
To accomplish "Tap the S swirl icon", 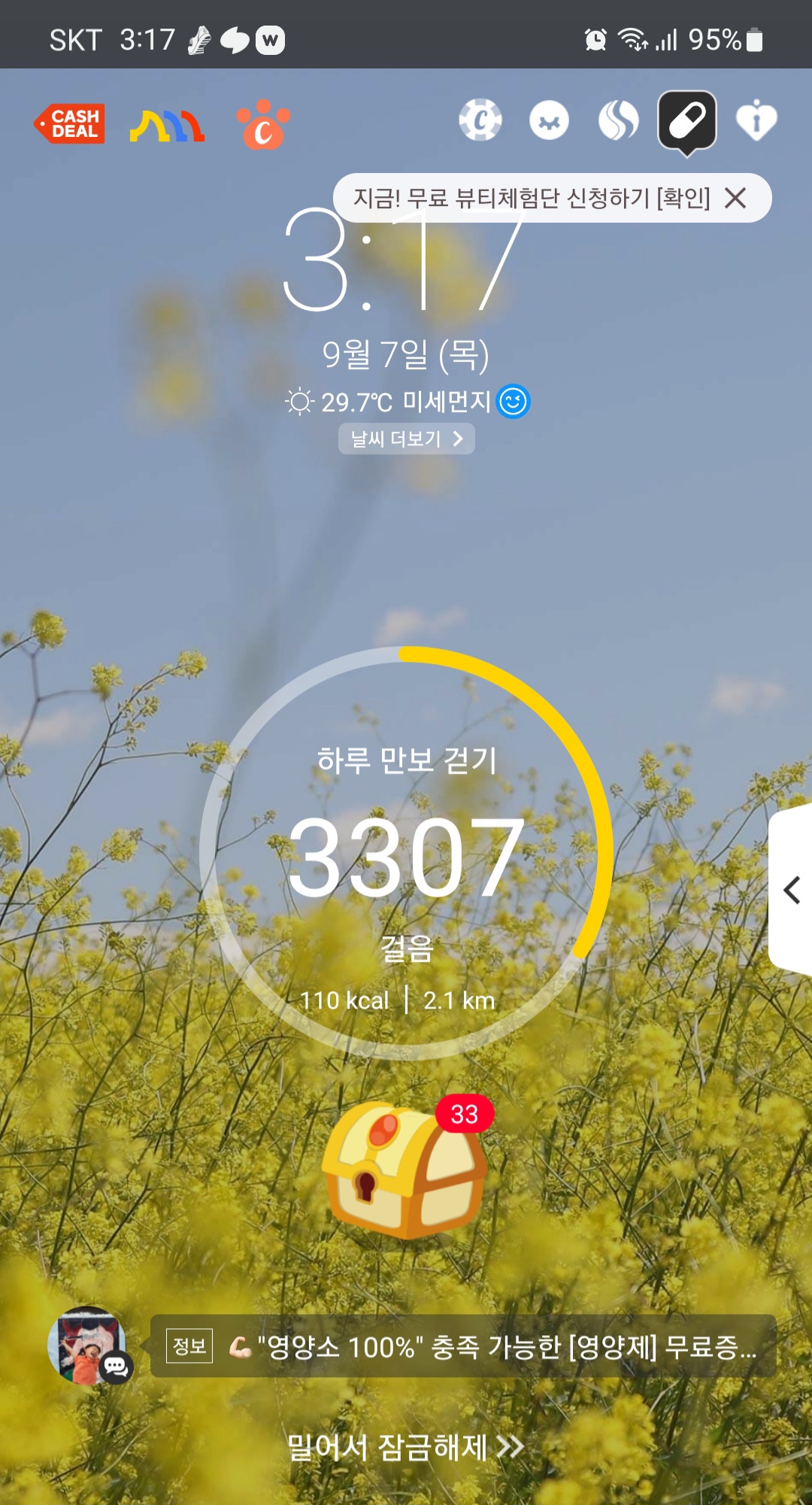I will point(618,120).
